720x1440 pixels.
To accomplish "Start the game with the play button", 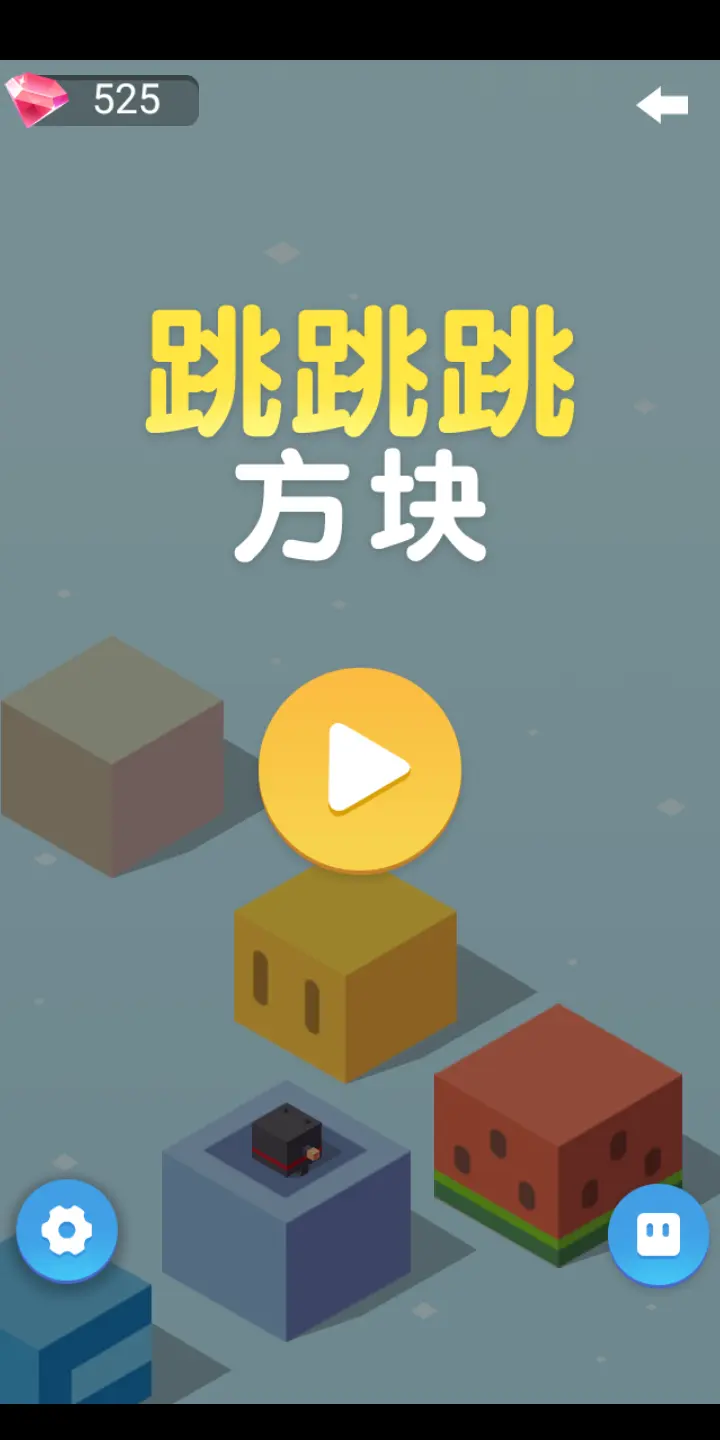I will (x=360, y=768).
